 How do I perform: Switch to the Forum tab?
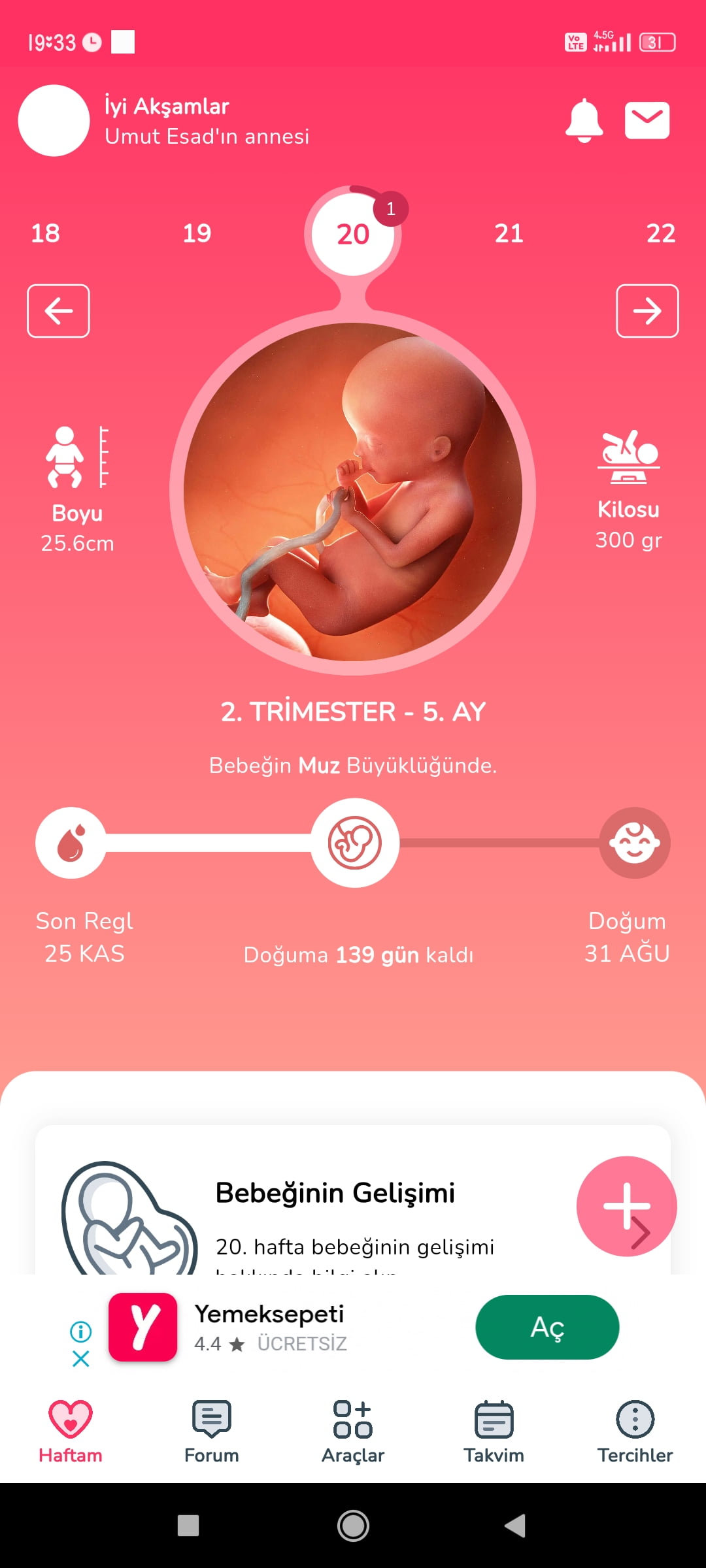[212, 1431]
